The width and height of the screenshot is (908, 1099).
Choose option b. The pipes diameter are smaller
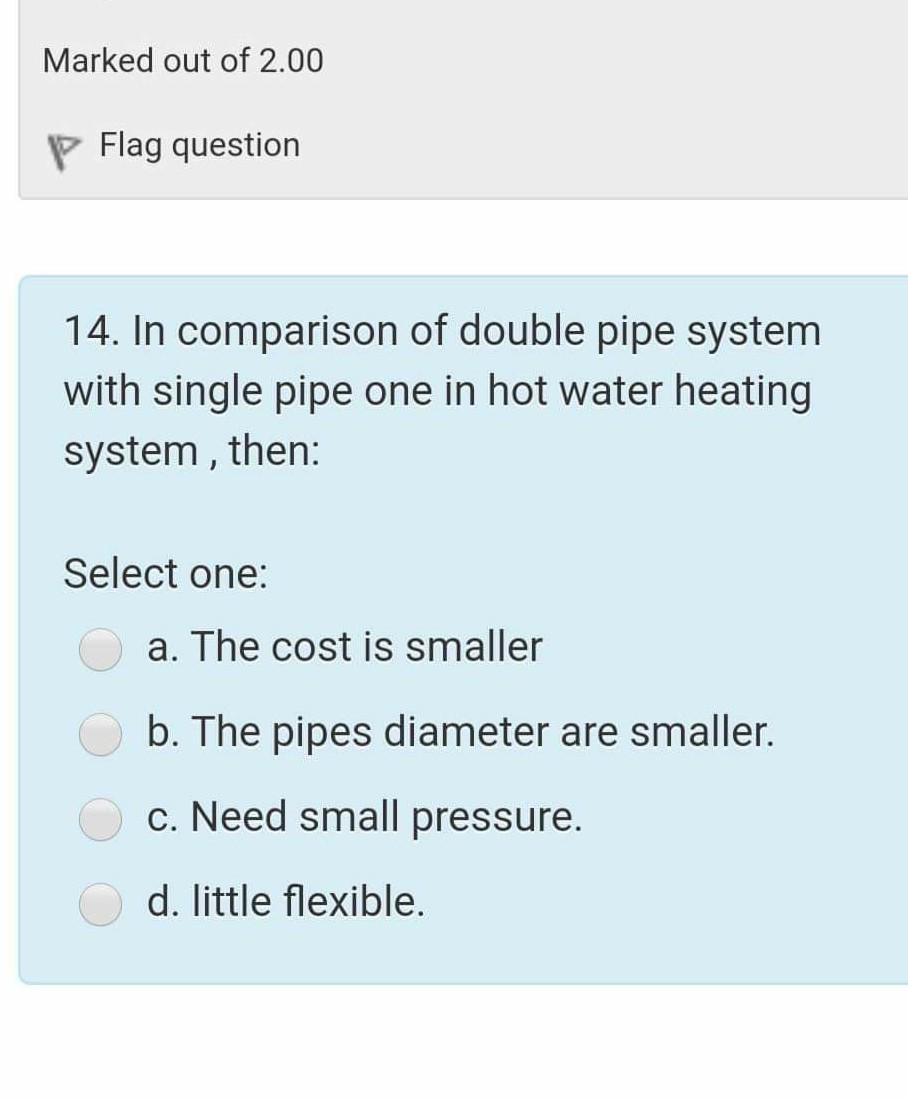point(100,733)
